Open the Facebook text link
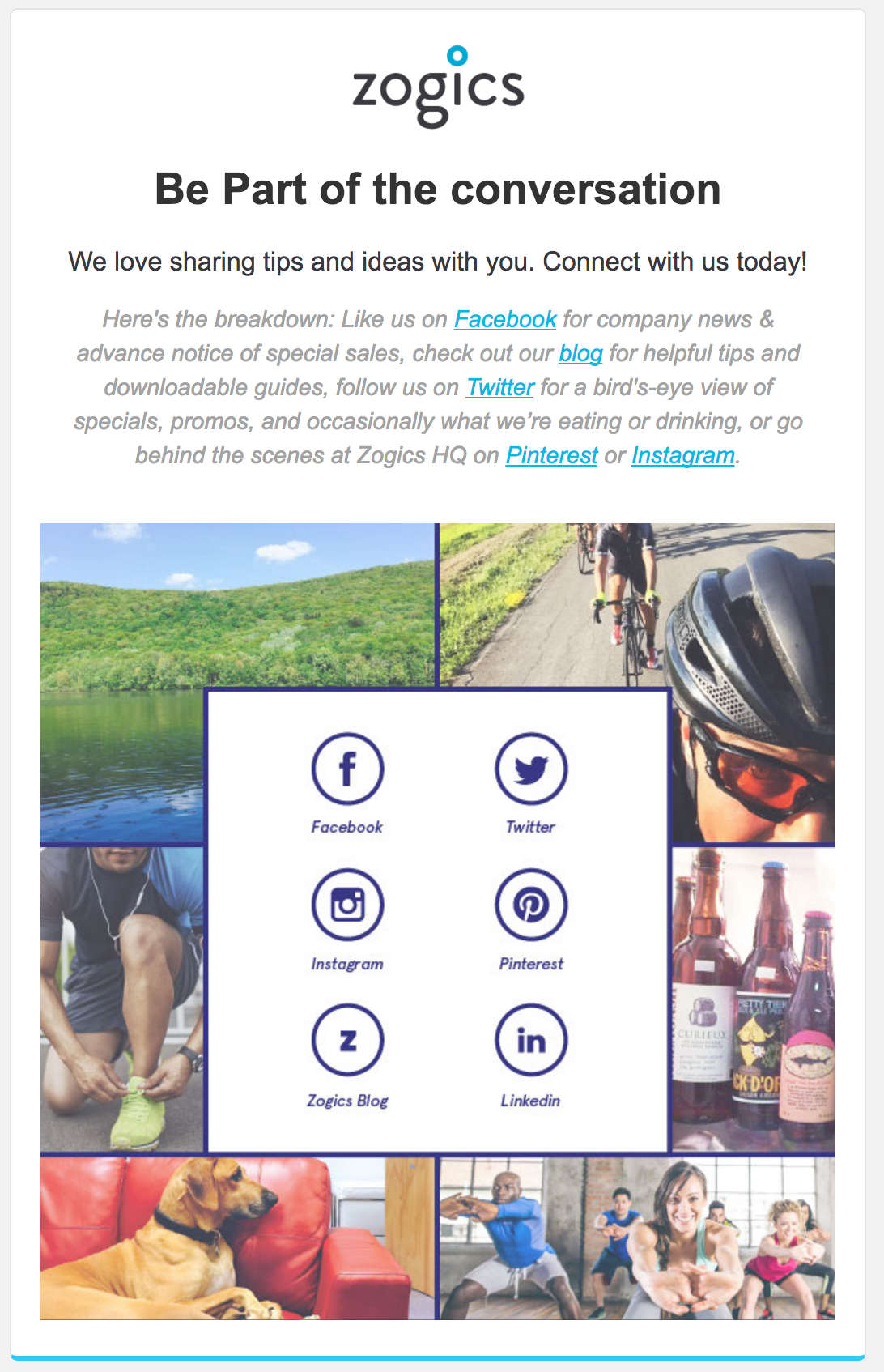Viewport: 884px width, 1372px height. tap(504, 319)
